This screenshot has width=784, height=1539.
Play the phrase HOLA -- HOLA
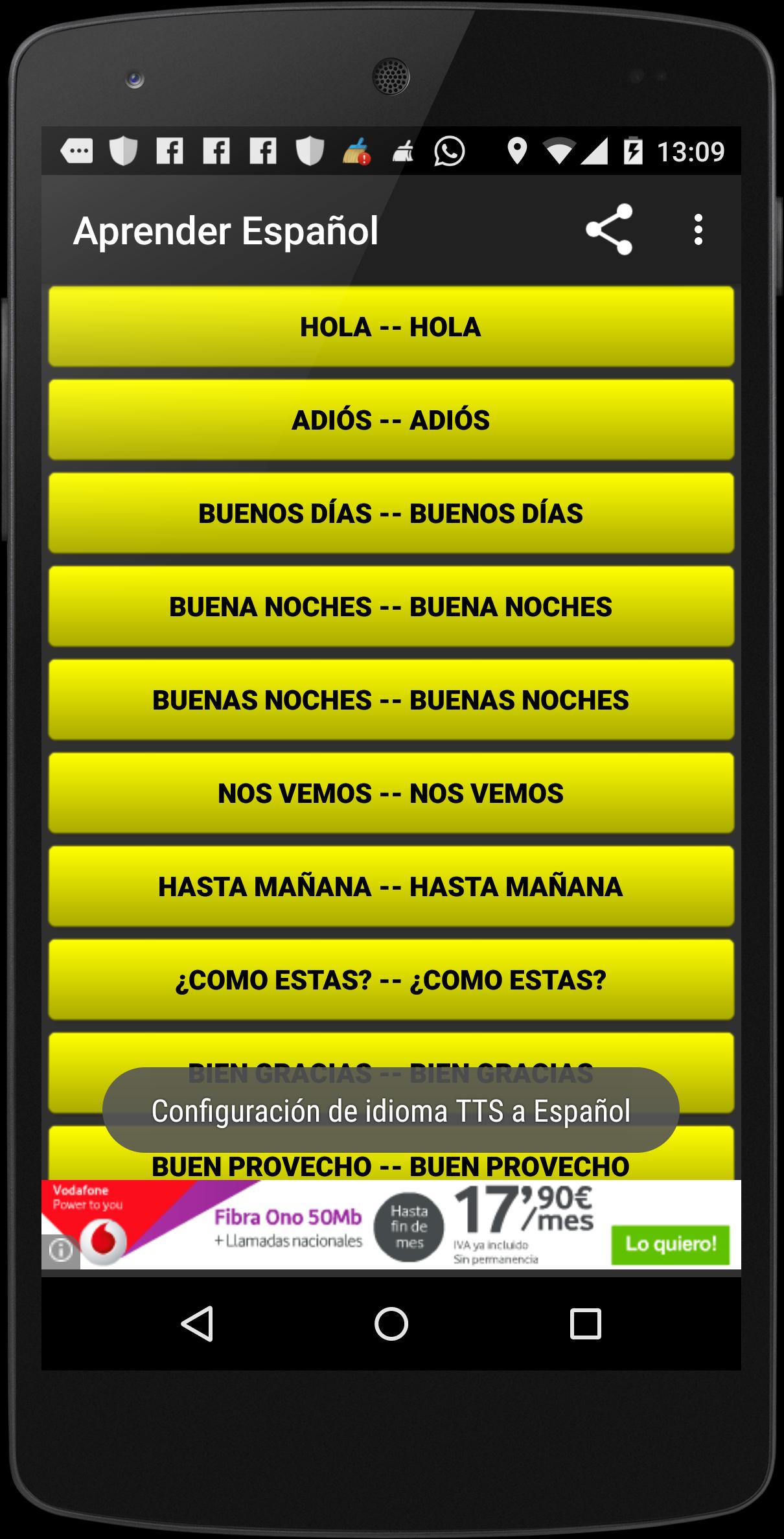point(391,328)
